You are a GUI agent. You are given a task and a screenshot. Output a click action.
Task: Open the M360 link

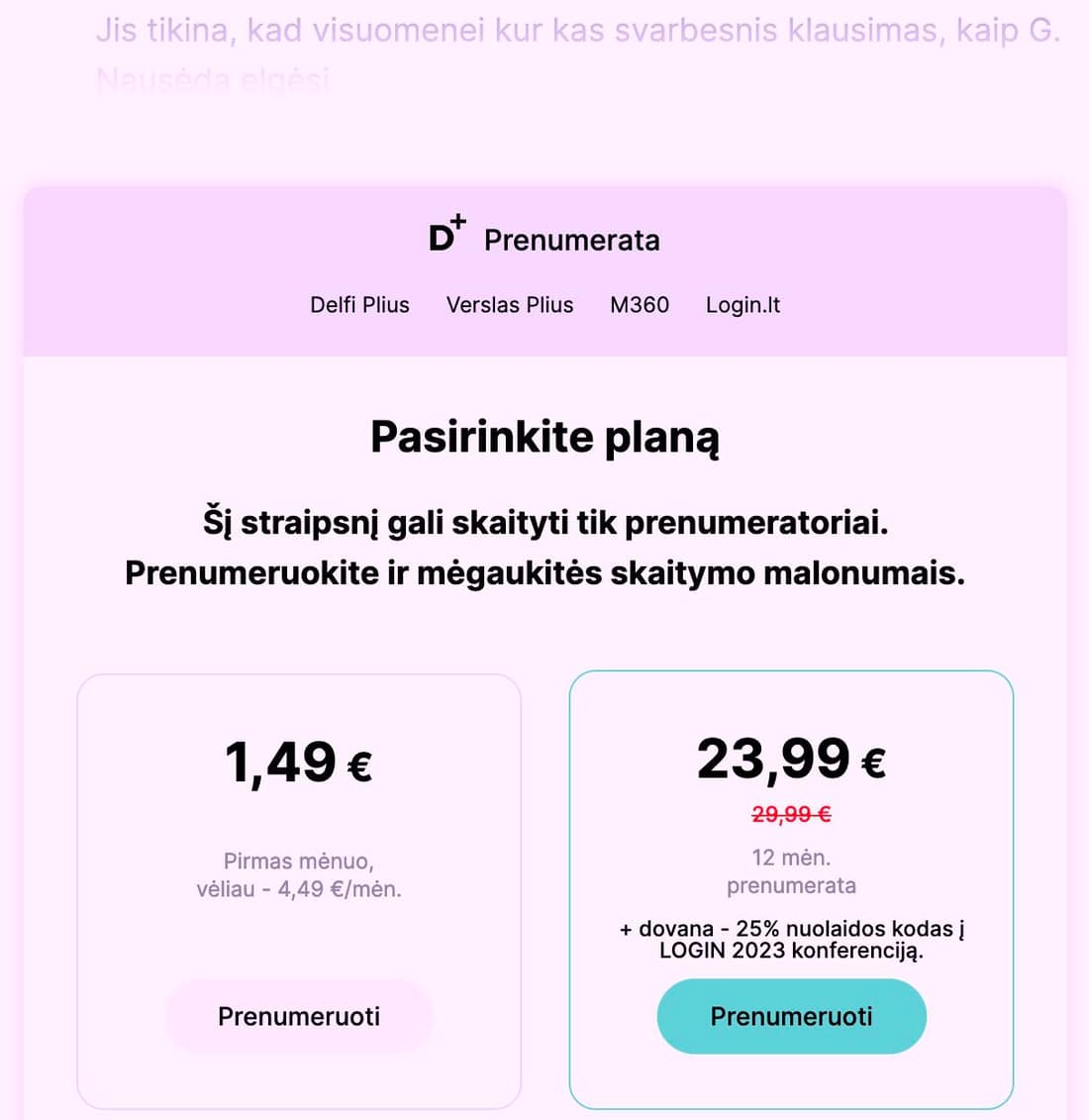click(x=640, y=305)
